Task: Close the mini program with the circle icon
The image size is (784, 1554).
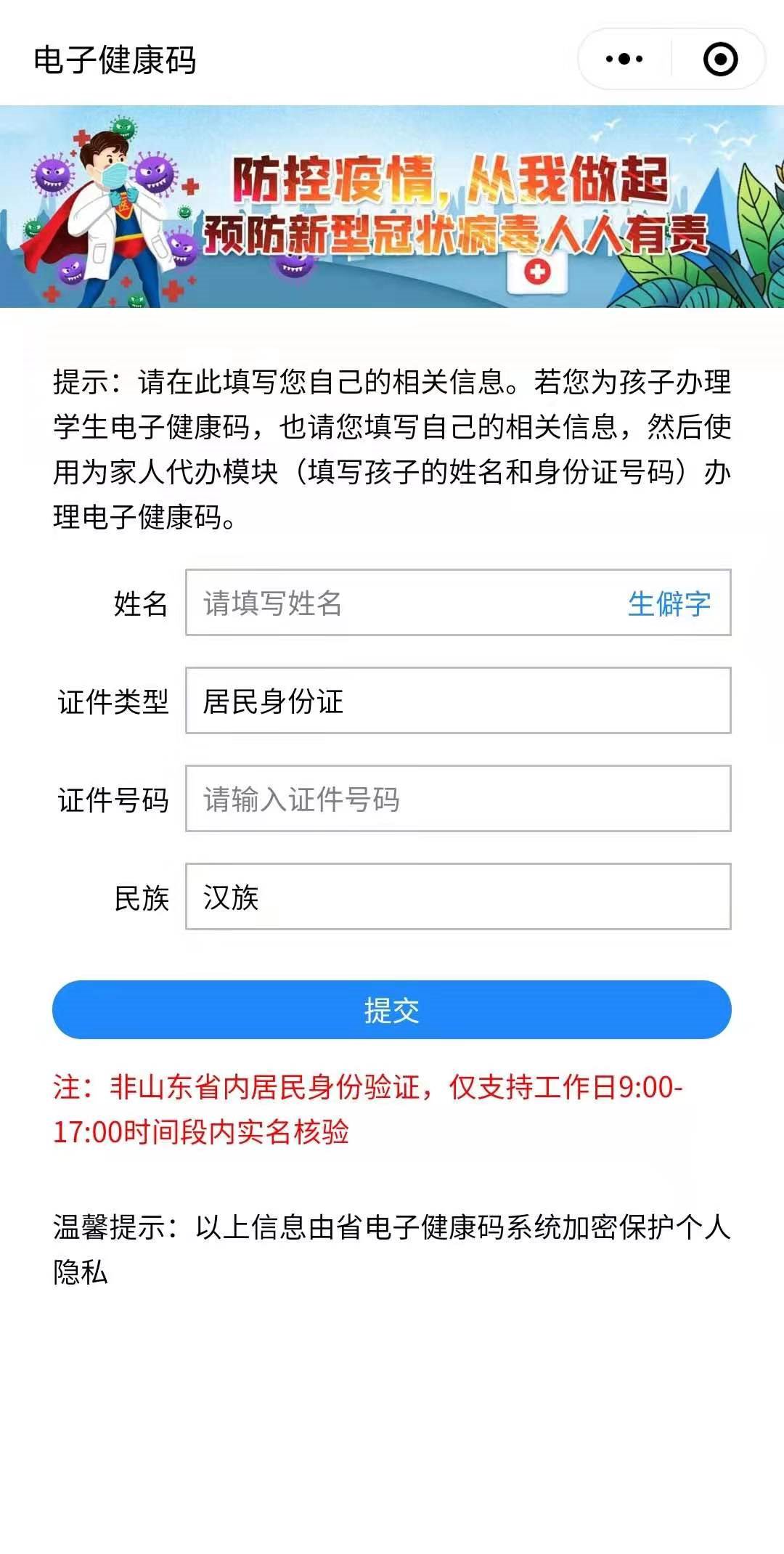Action: (720, 60)
